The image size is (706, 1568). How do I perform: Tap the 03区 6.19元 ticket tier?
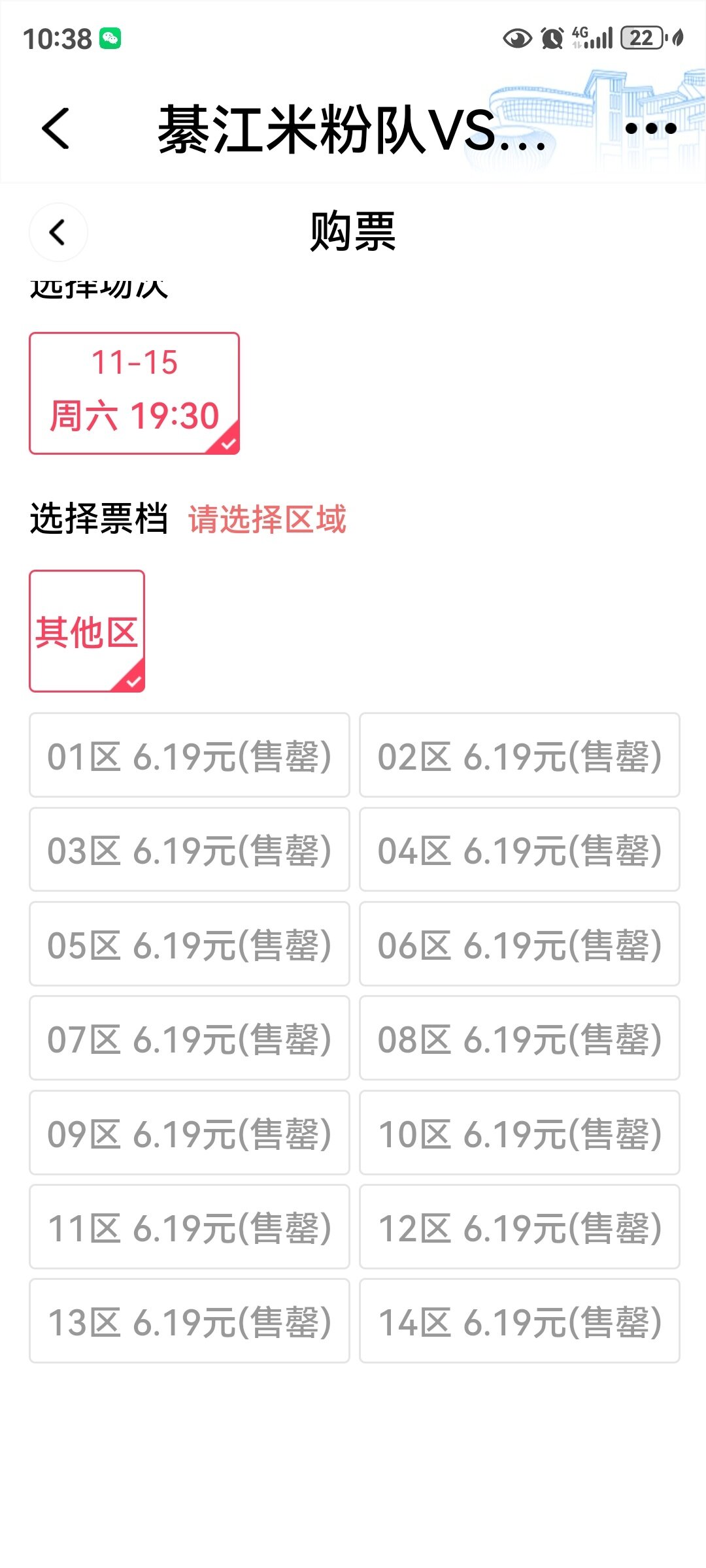[x=190, y=849]
